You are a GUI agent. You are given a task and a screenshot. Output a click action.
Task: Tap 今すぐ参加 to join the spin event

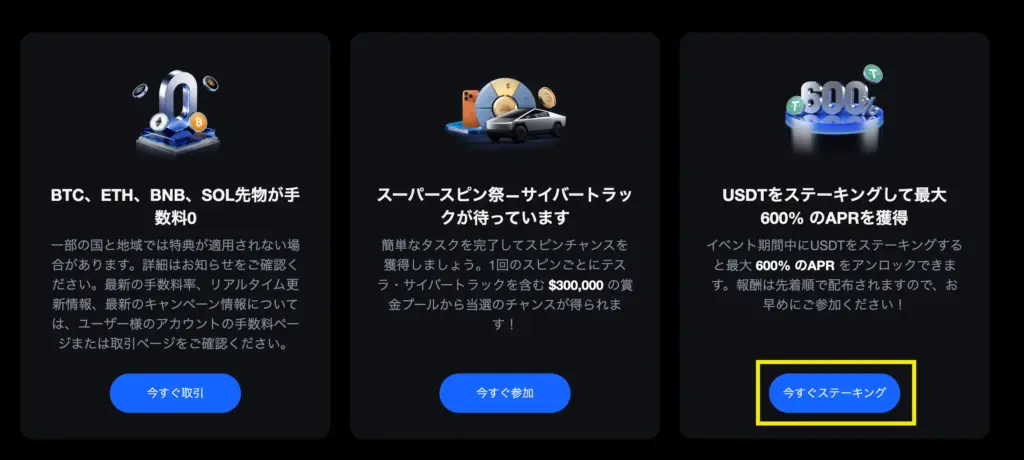pyautogui.click(x=504, y=393)
